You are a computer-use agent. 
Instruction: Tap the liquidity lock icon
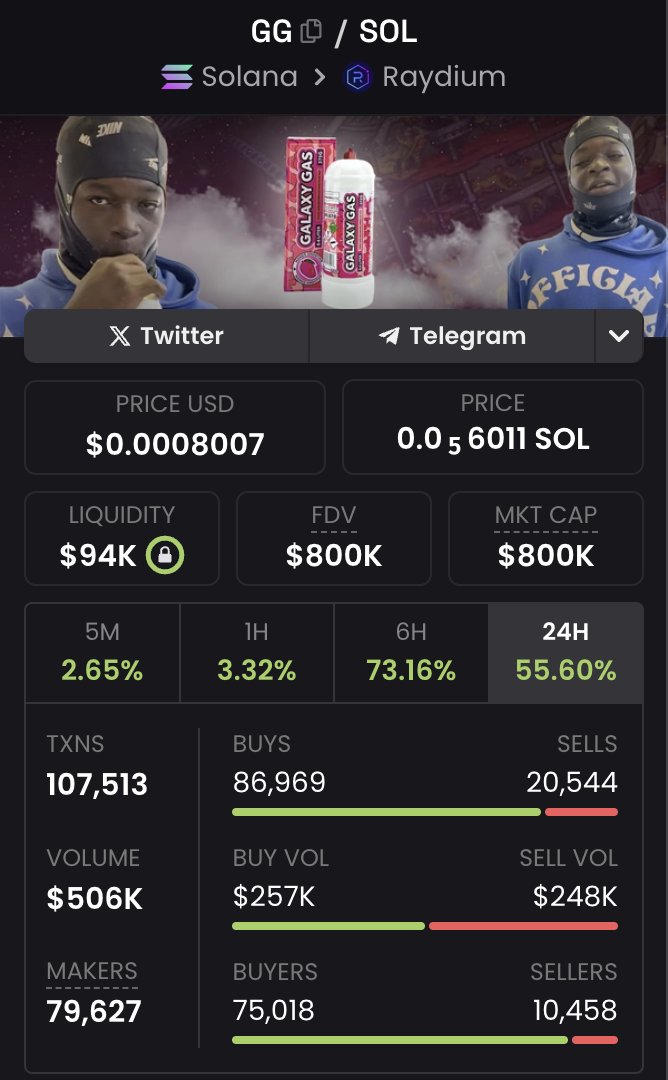(165, 556)
